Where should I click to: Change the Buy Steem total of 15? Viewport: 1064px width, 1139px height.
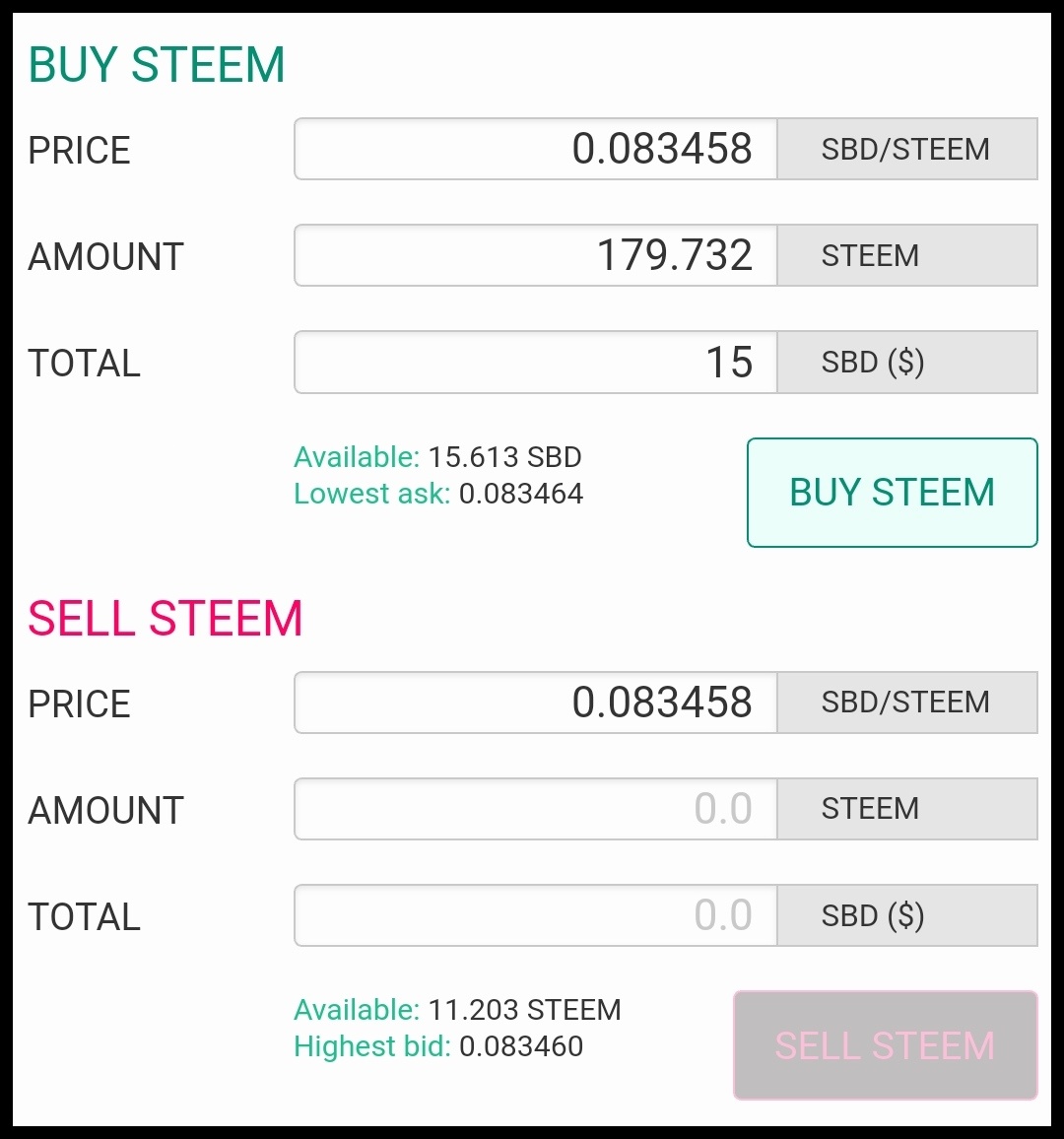pyautogui.click(x=537, y=363)
